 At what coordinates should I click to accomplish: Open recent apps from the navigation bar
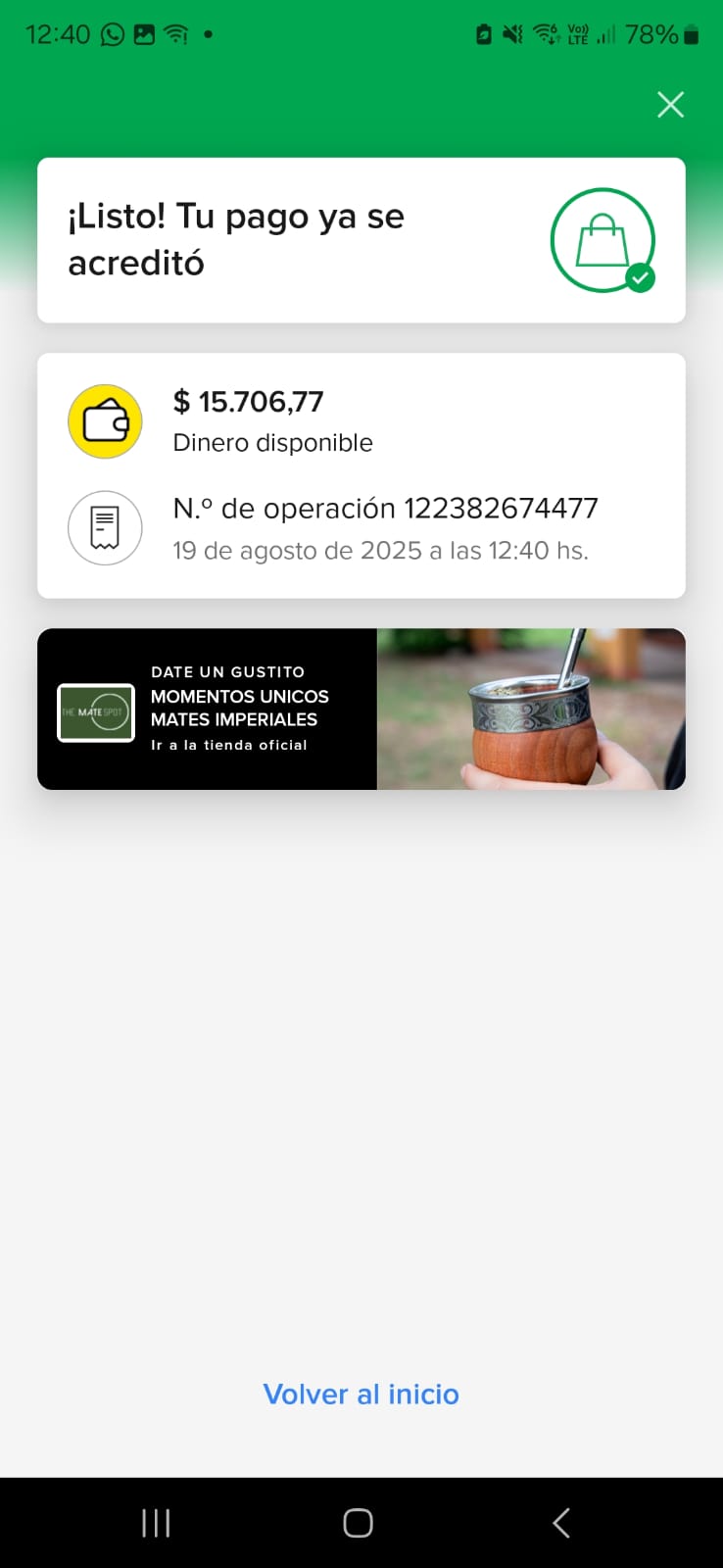(x=156, y=1523)
